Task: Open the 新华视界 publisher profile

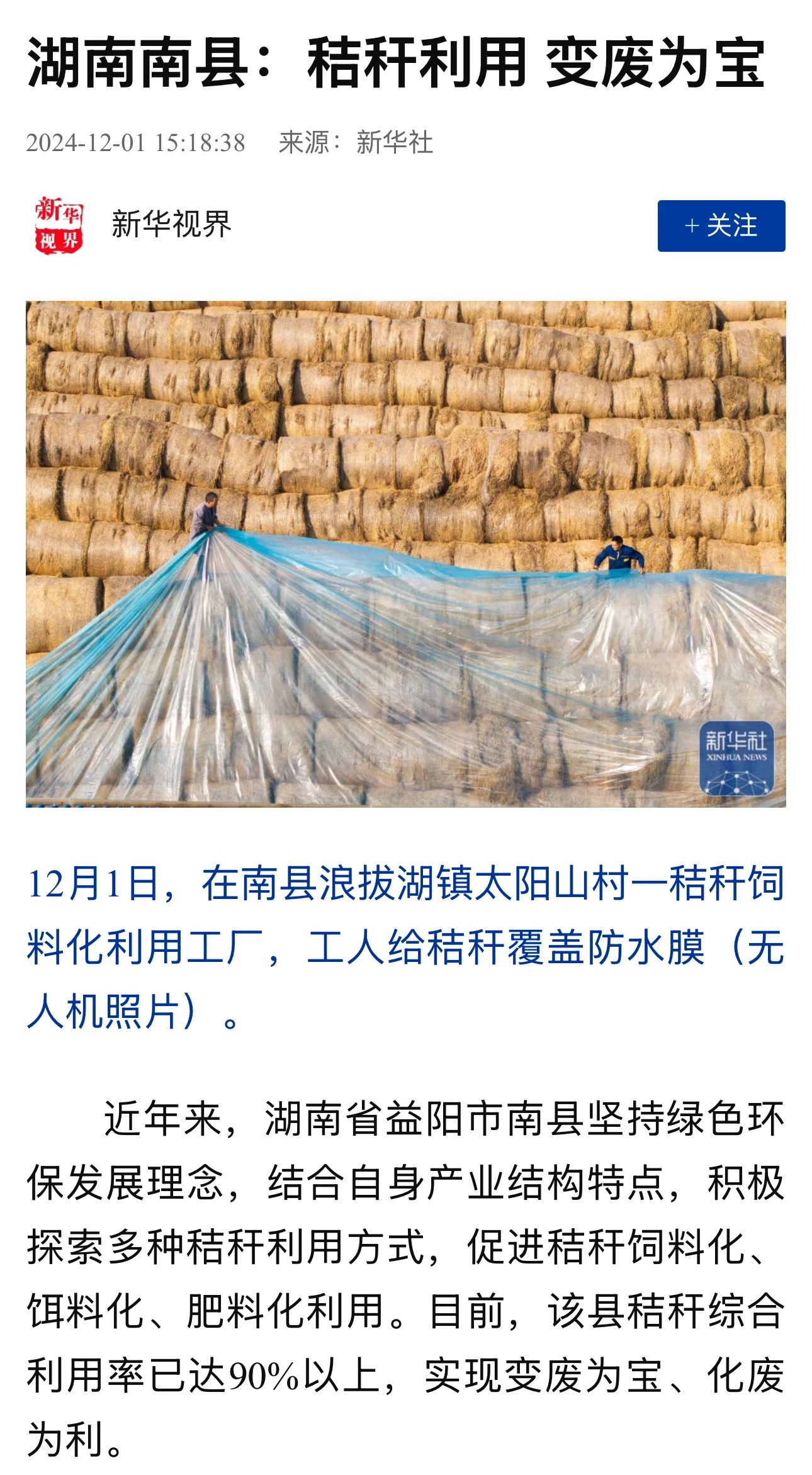Action: [171, 224]
